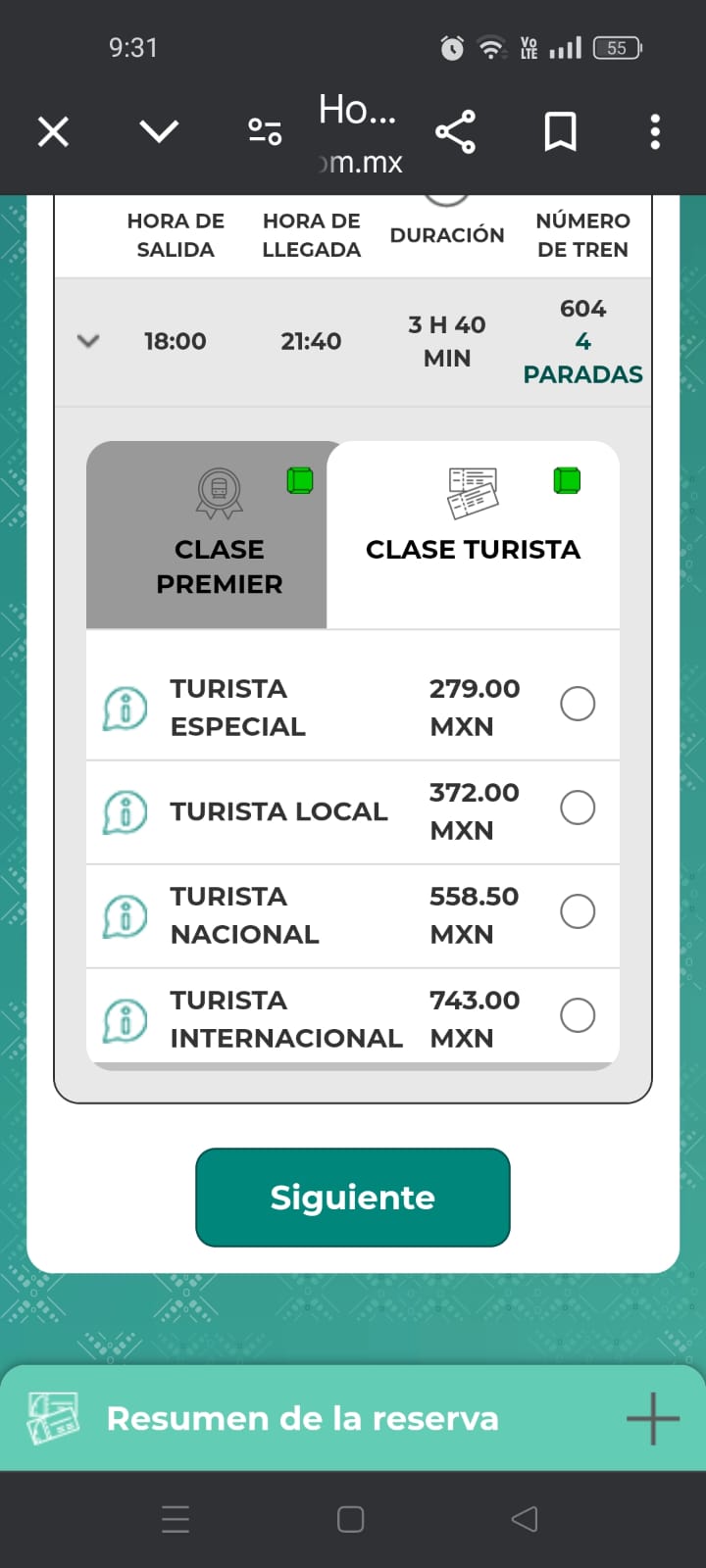This screenshot has height=1568, width=706.
Task: Choose the Turista Local 372.00 fare
Action: click(x=578, y=808)
